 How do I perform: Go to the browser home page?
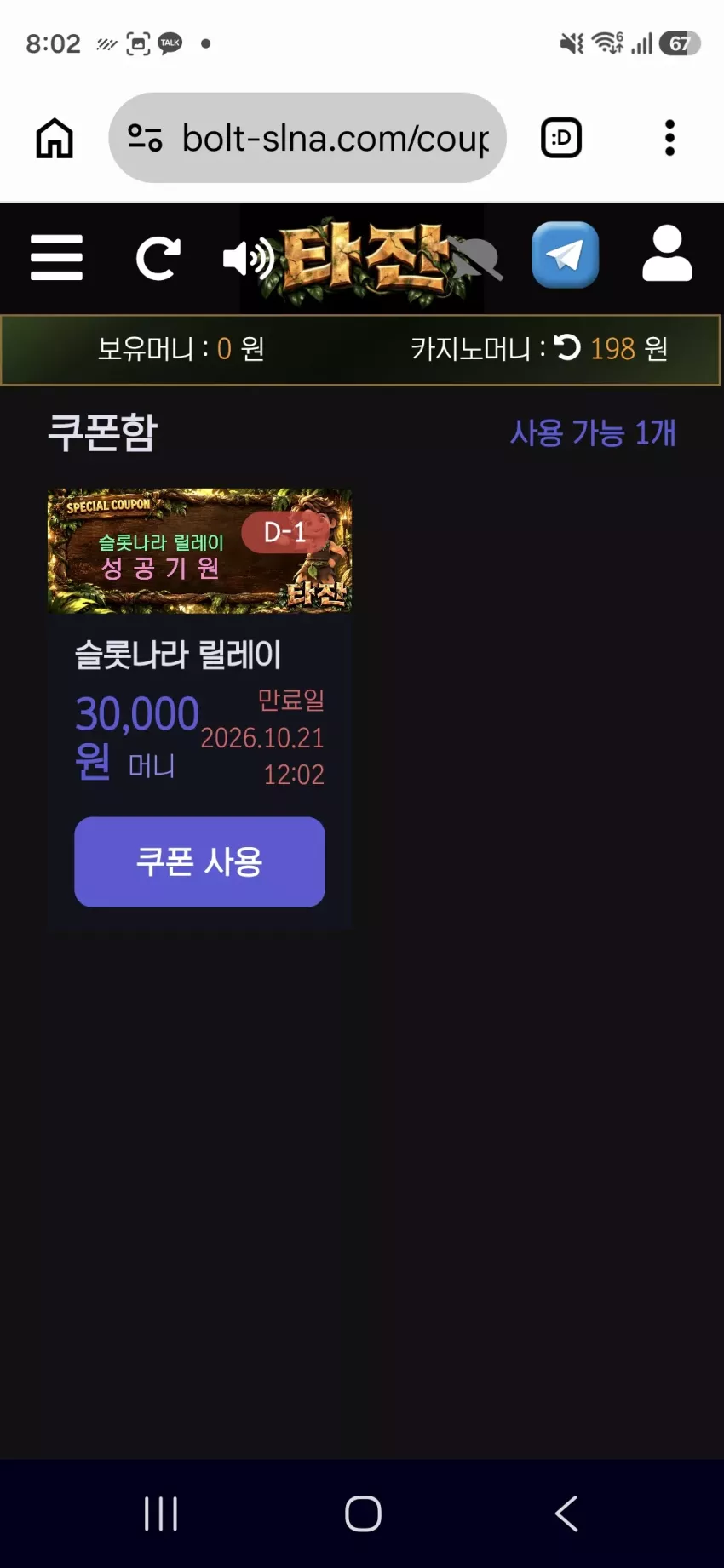tap(55, 138)
